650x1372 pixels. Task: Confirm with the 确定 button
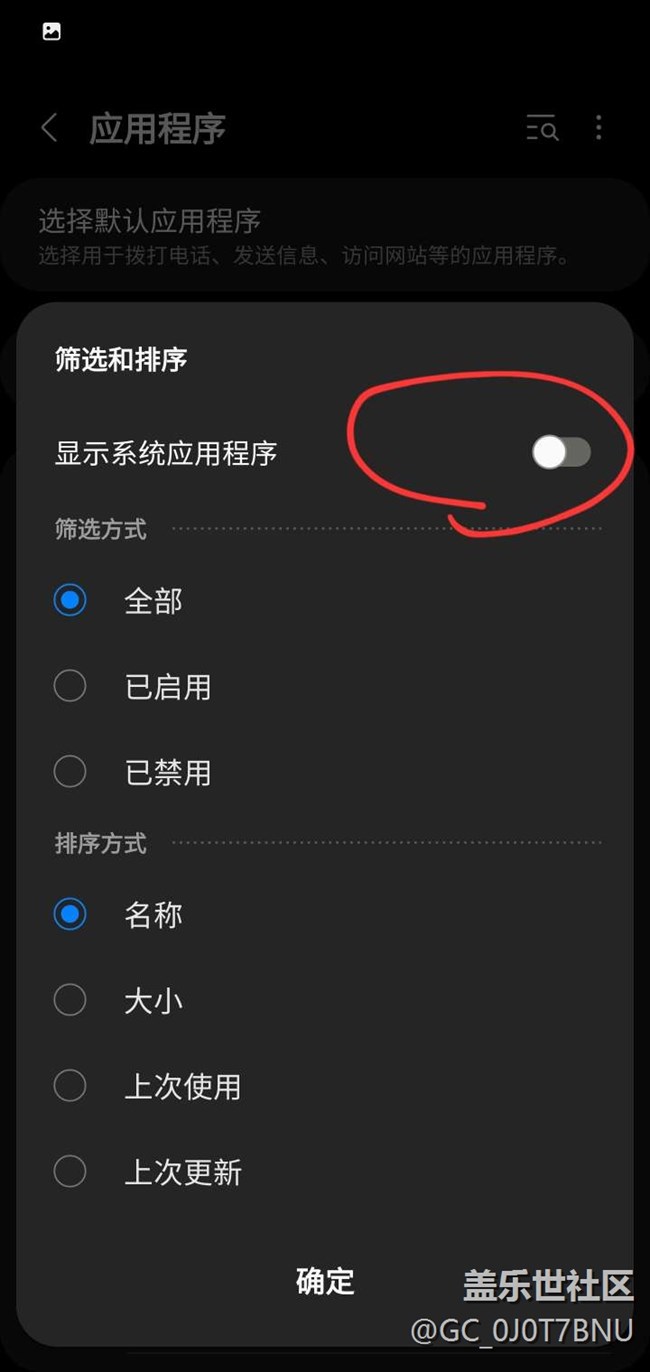coord(325,1281)
